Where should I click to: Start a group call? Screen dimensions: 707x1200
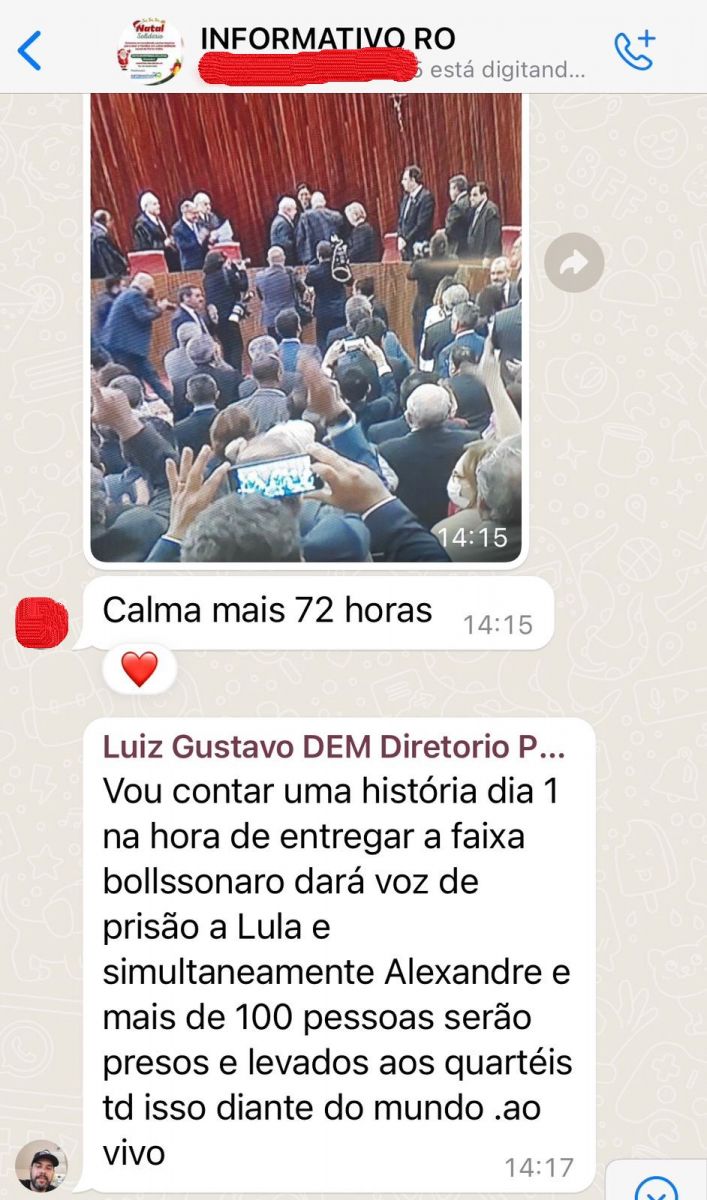pos(634,50)
